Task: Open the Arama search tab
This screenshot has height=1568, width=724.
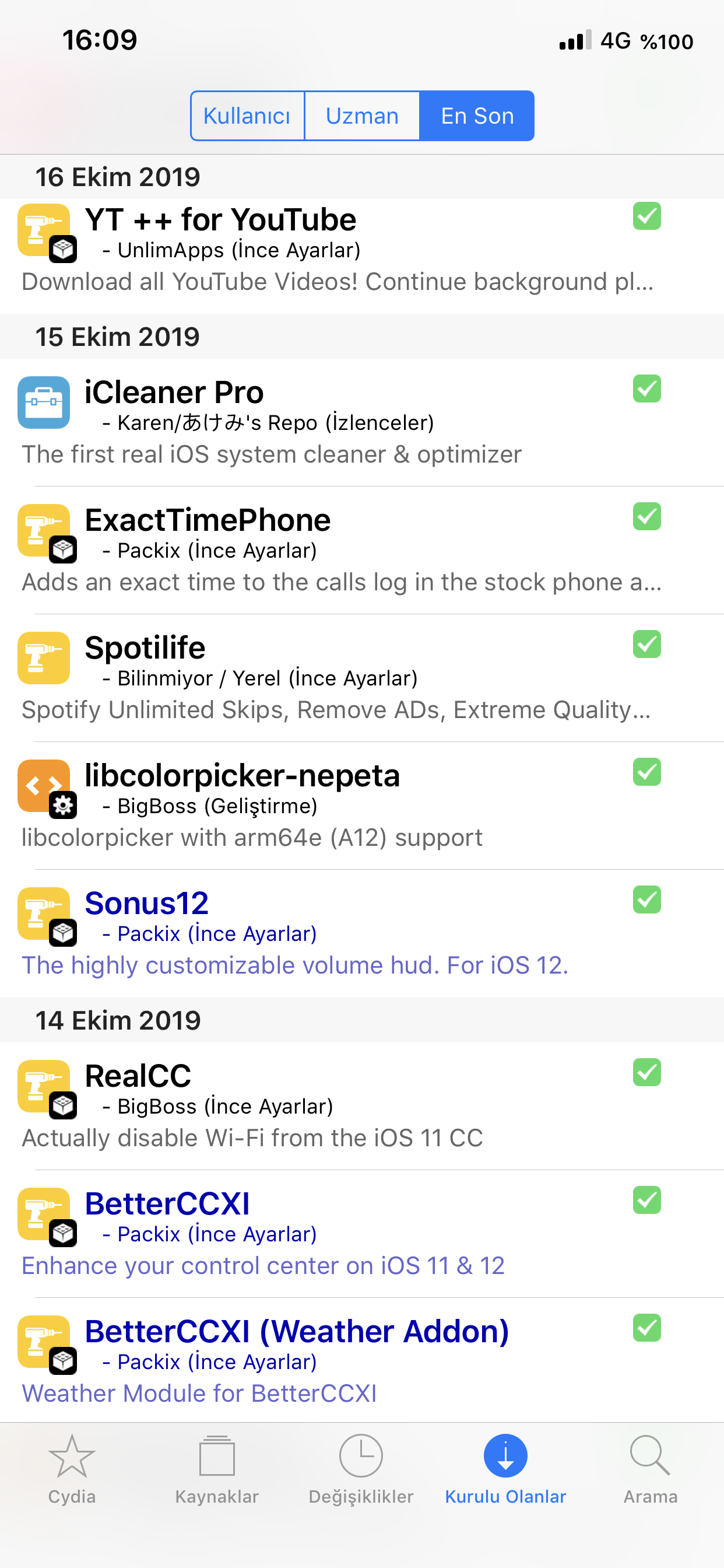Action: pos(651,1468)
